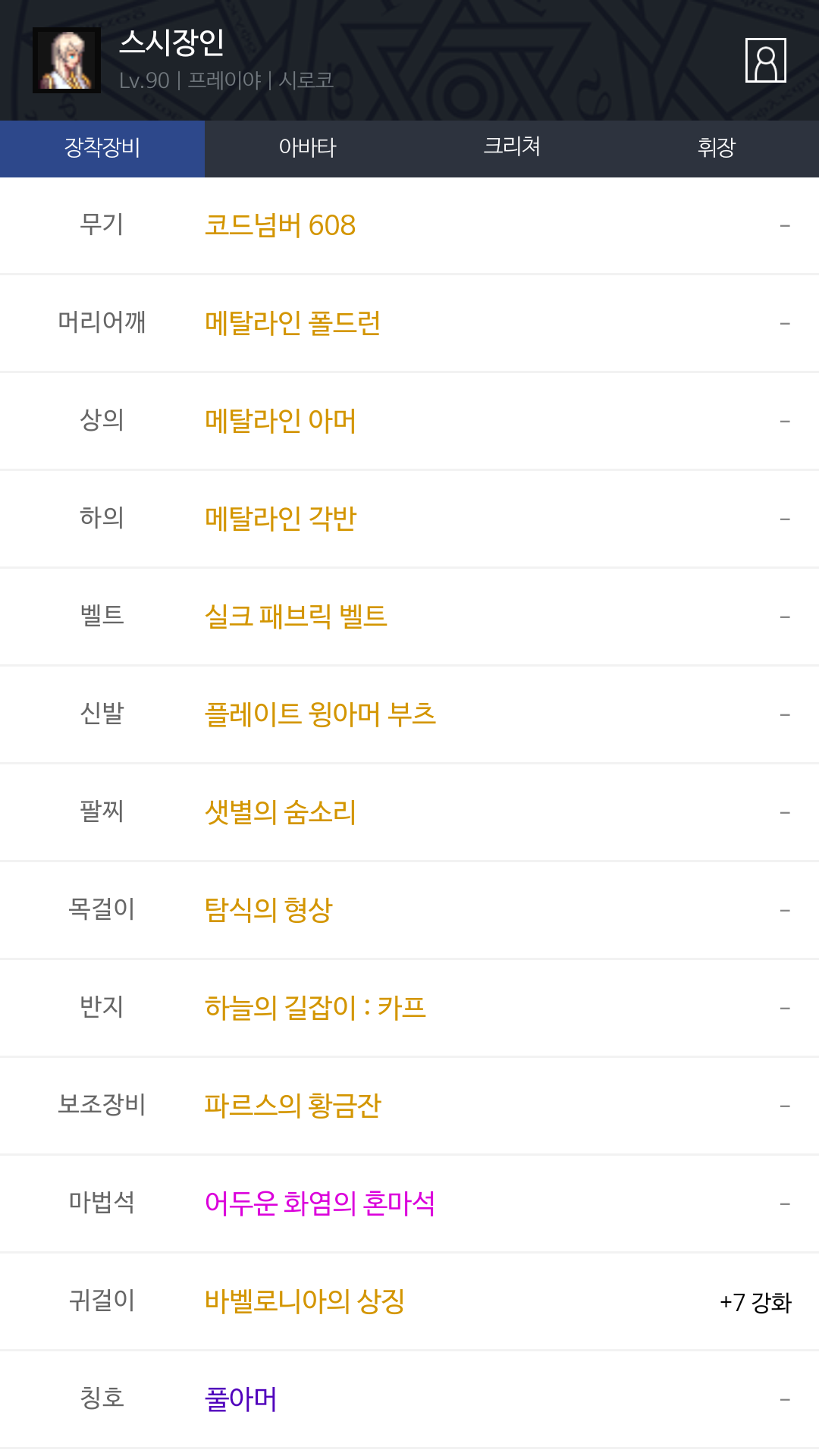View details for 메탈라인 폴드런
This screenshot has height=1456, width=819.
click(409, 323)
